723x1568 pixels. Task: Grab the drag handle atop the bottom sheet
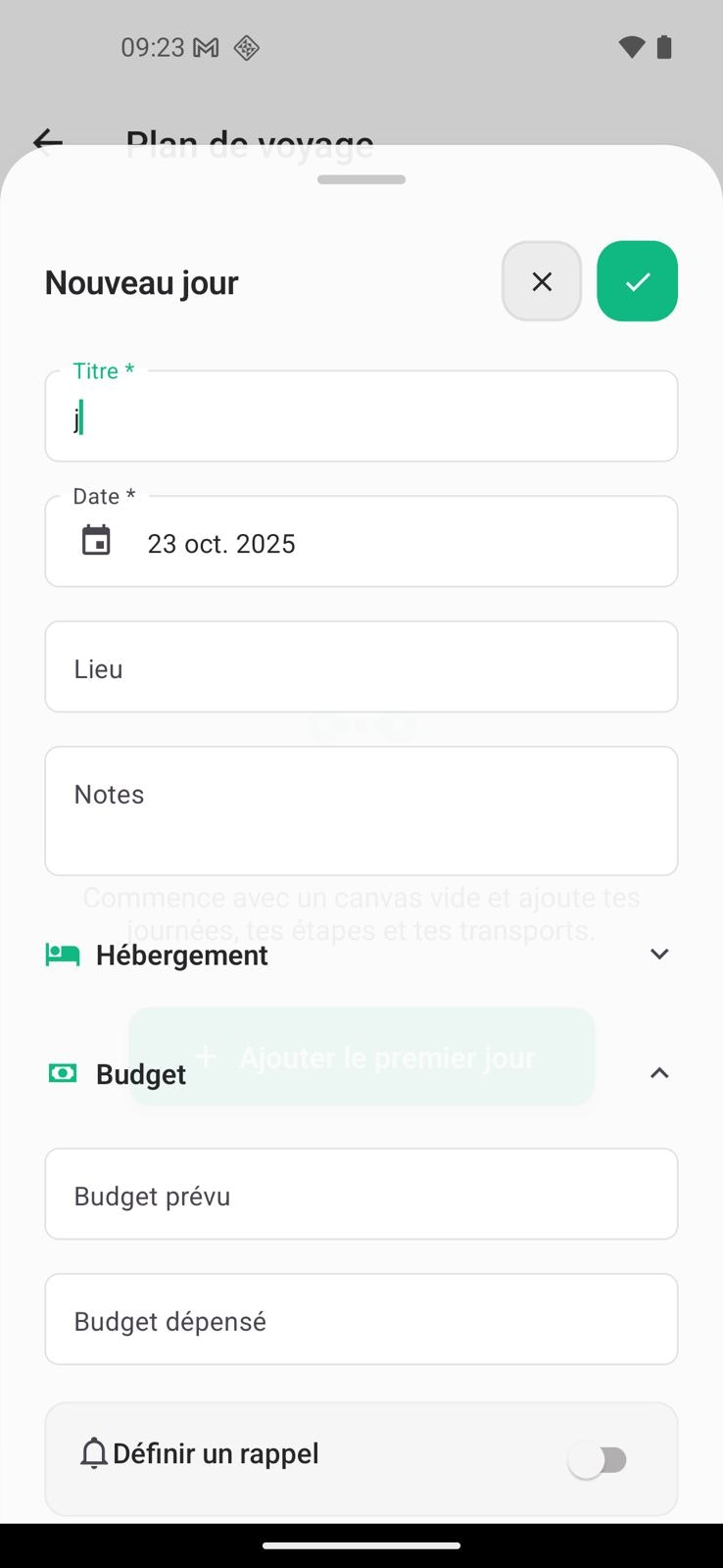(x=361, y=179)
